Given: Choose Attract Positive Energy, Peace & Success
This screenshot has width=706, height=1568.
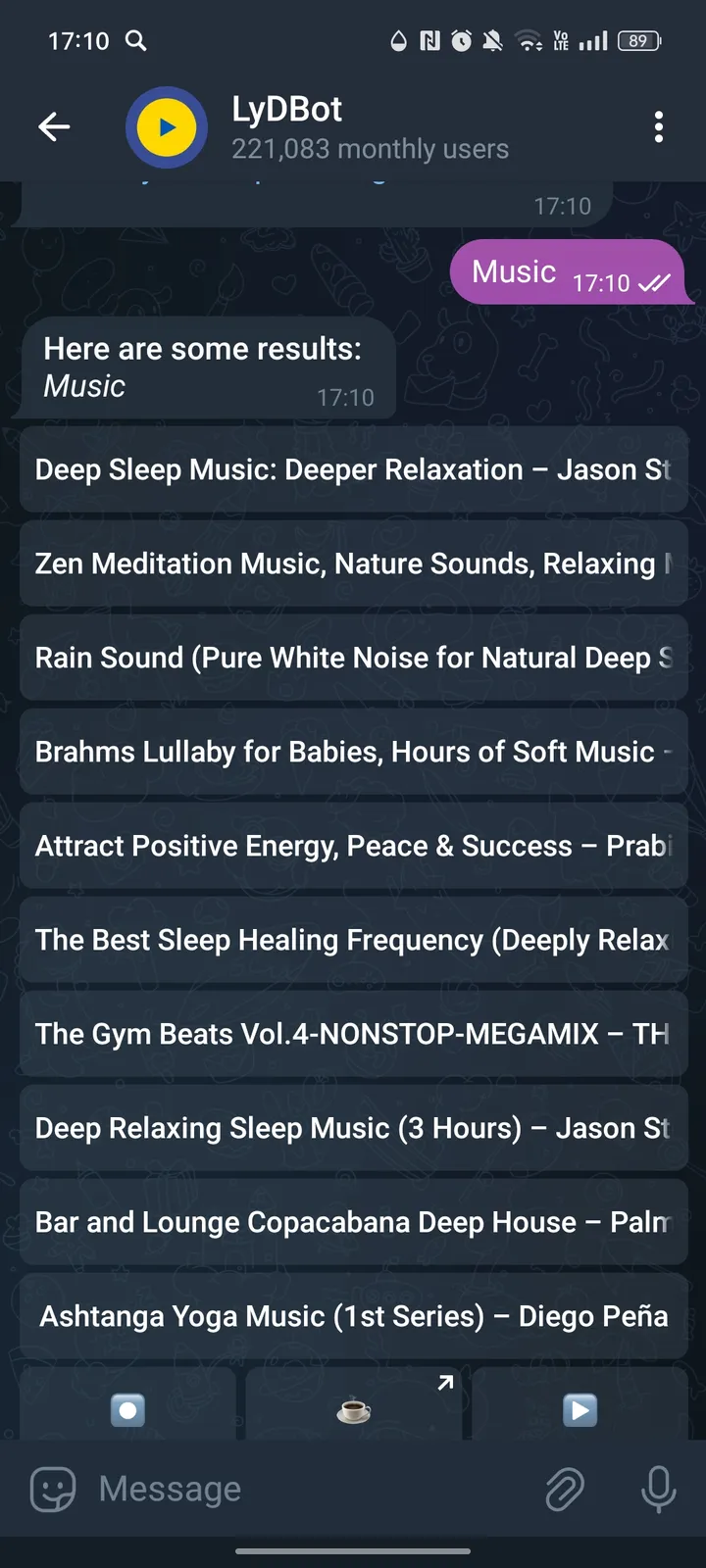Looking at the screenshot, I should coord(353,846).
